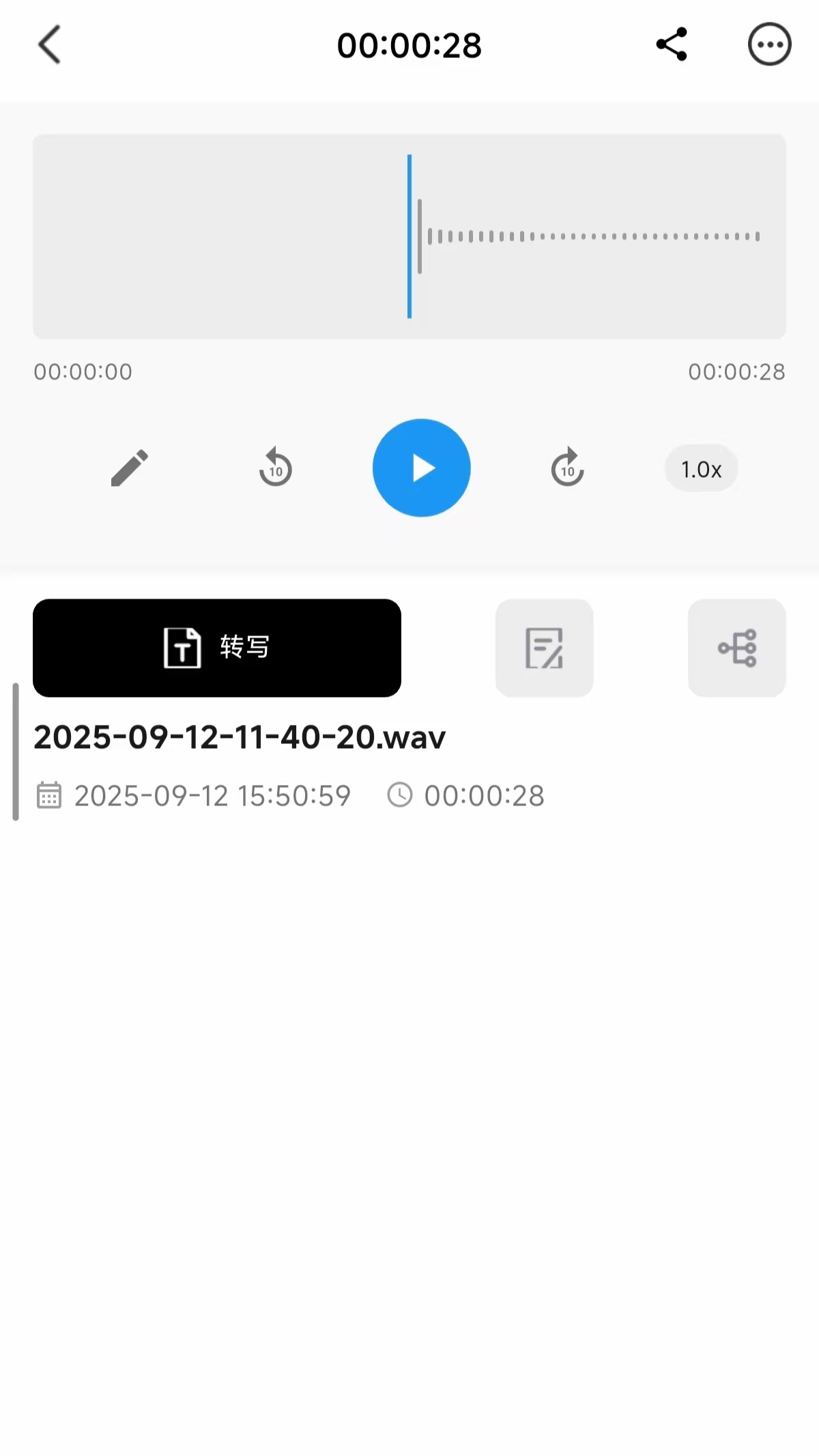
Task: Open the mind map view icon
Action: [736, 648]
